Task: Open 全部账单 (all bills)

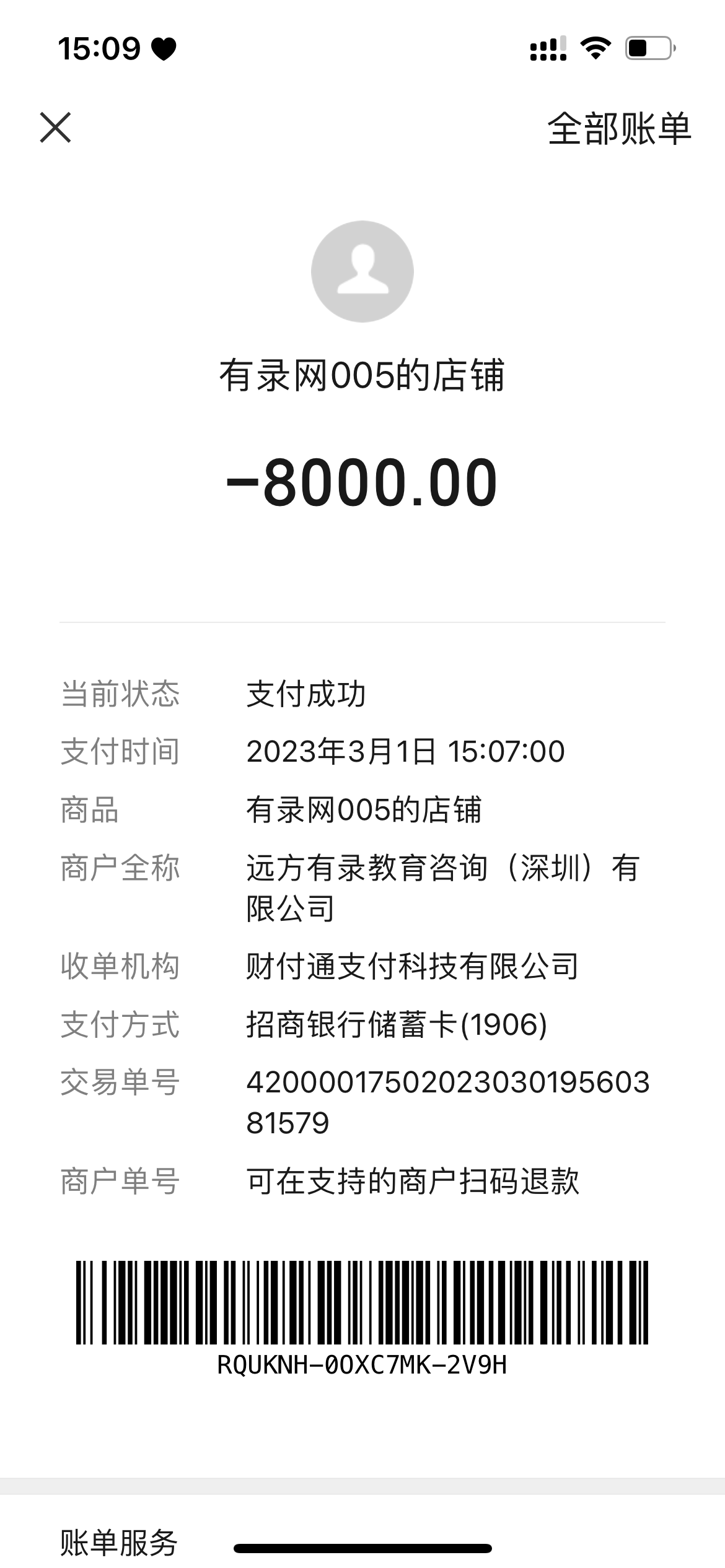Action: [618, 129]
